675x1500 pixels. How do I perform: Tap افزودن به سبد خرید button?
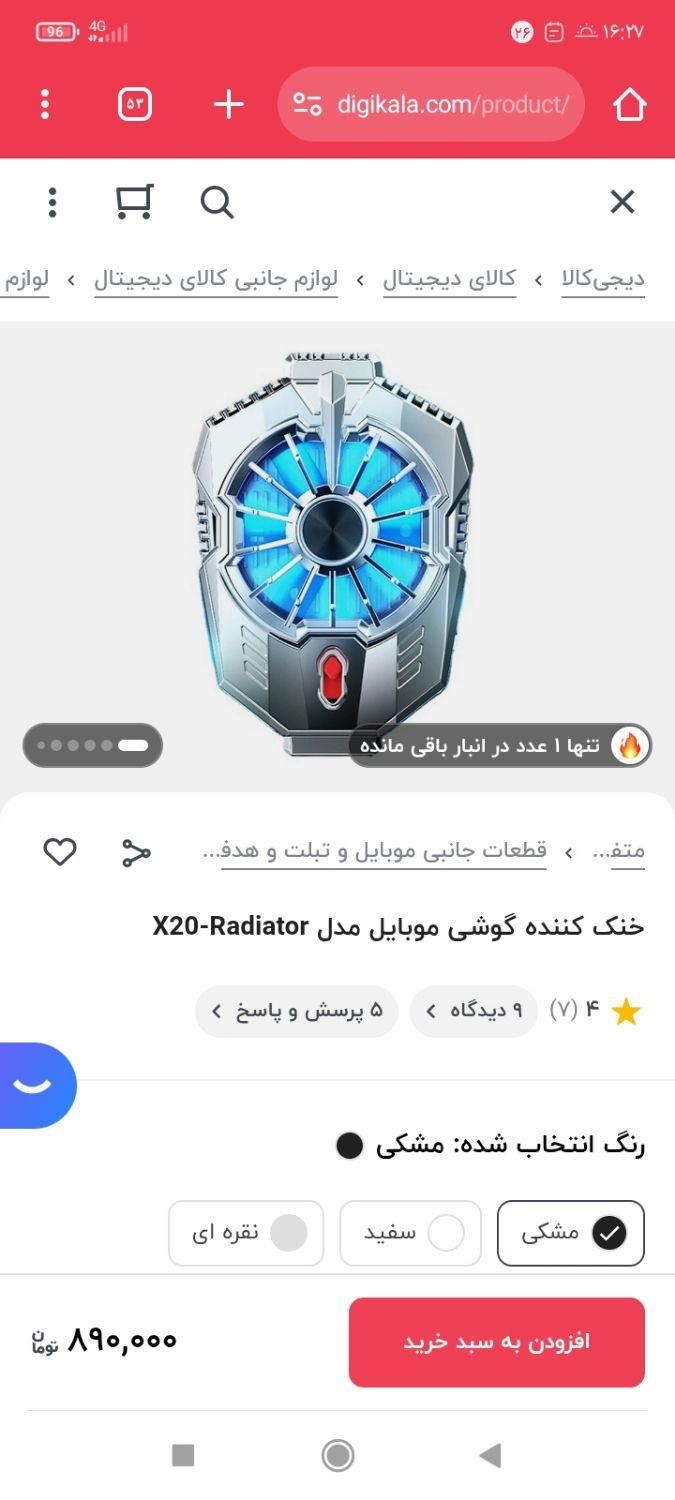(x=496, y=1342)
